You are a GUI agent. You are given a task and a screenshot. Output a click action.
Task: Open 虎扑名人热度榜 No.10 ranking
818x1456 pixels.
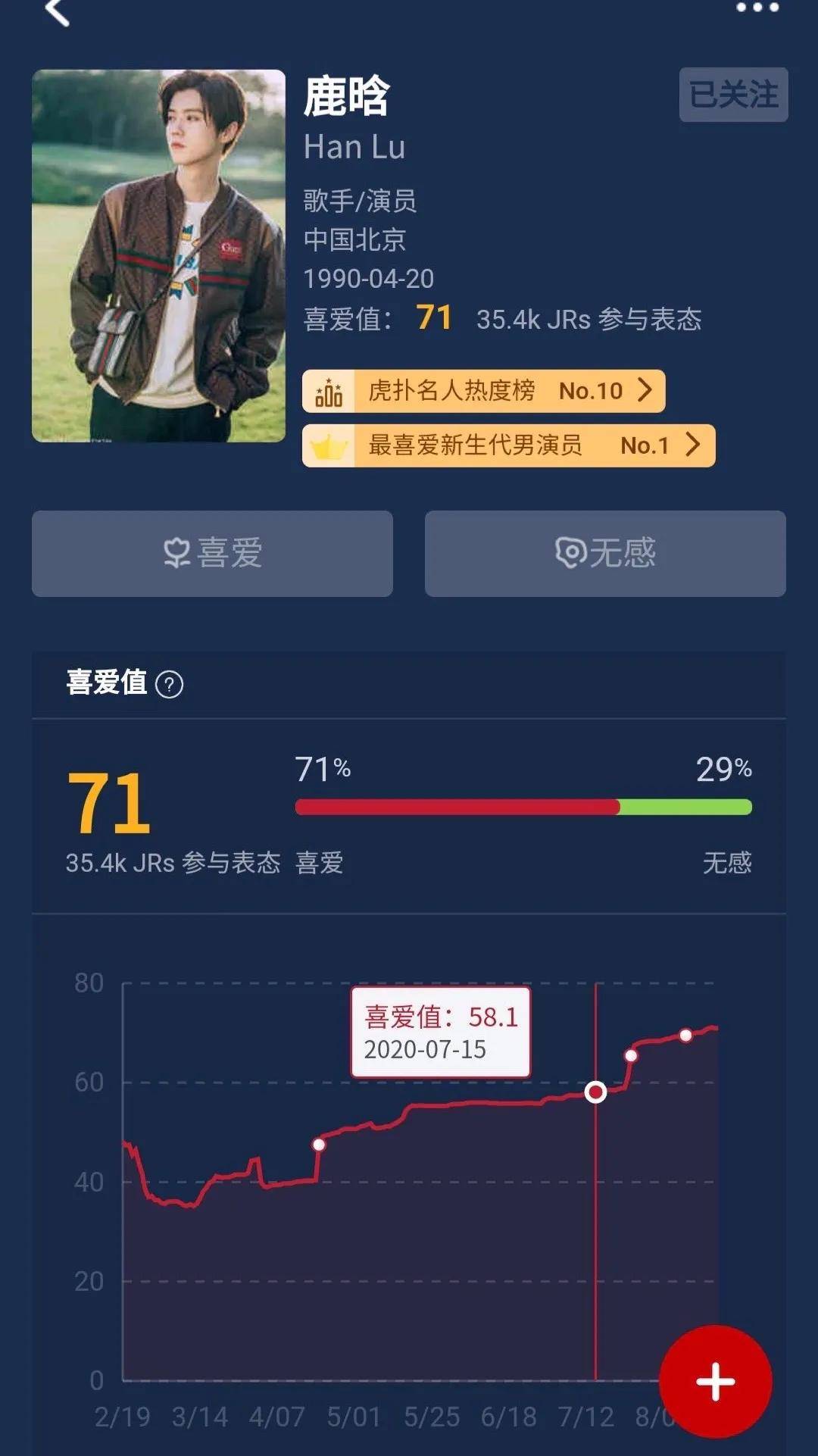tap(483, 391)
